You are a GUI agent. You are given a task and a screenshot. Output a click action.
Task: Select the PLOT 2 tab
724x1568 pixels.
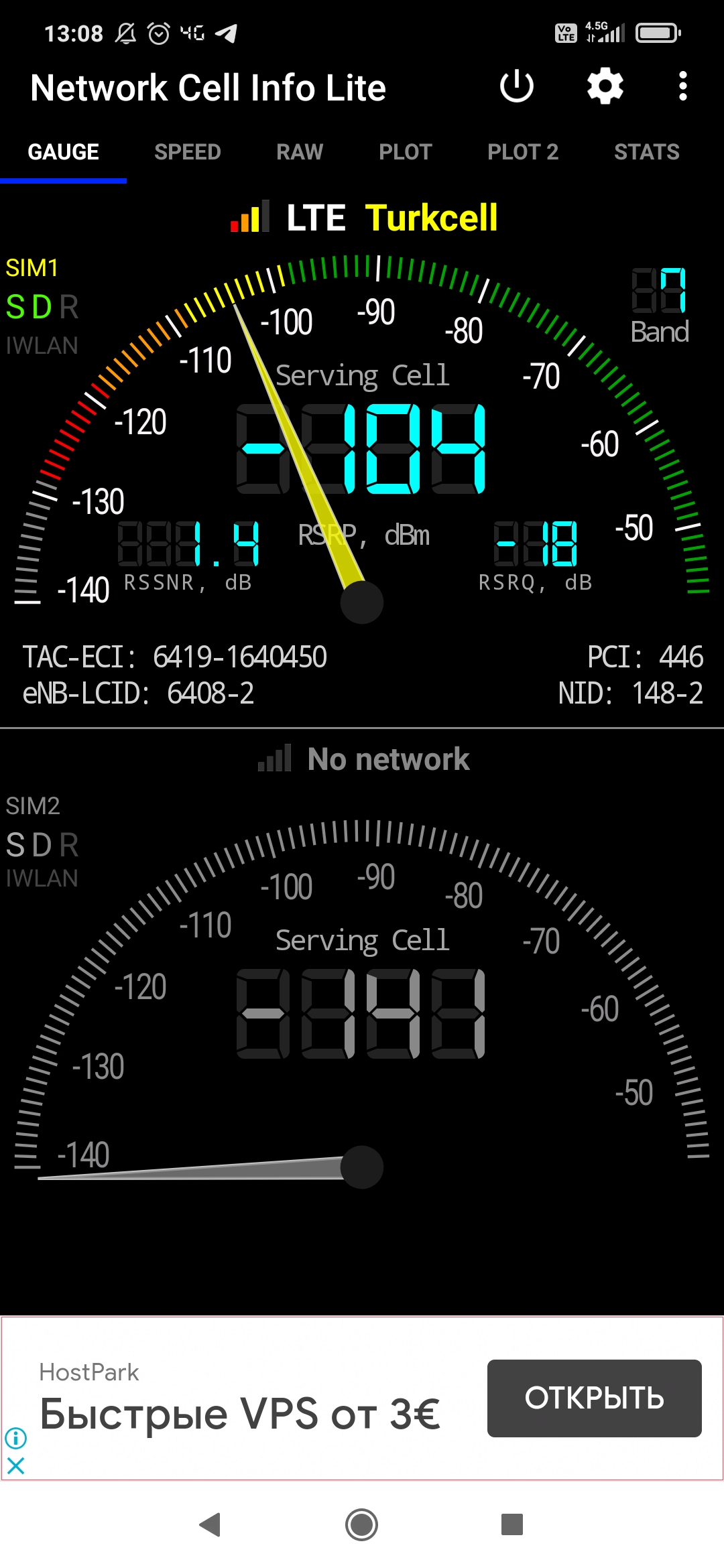[x=523, y=152]
